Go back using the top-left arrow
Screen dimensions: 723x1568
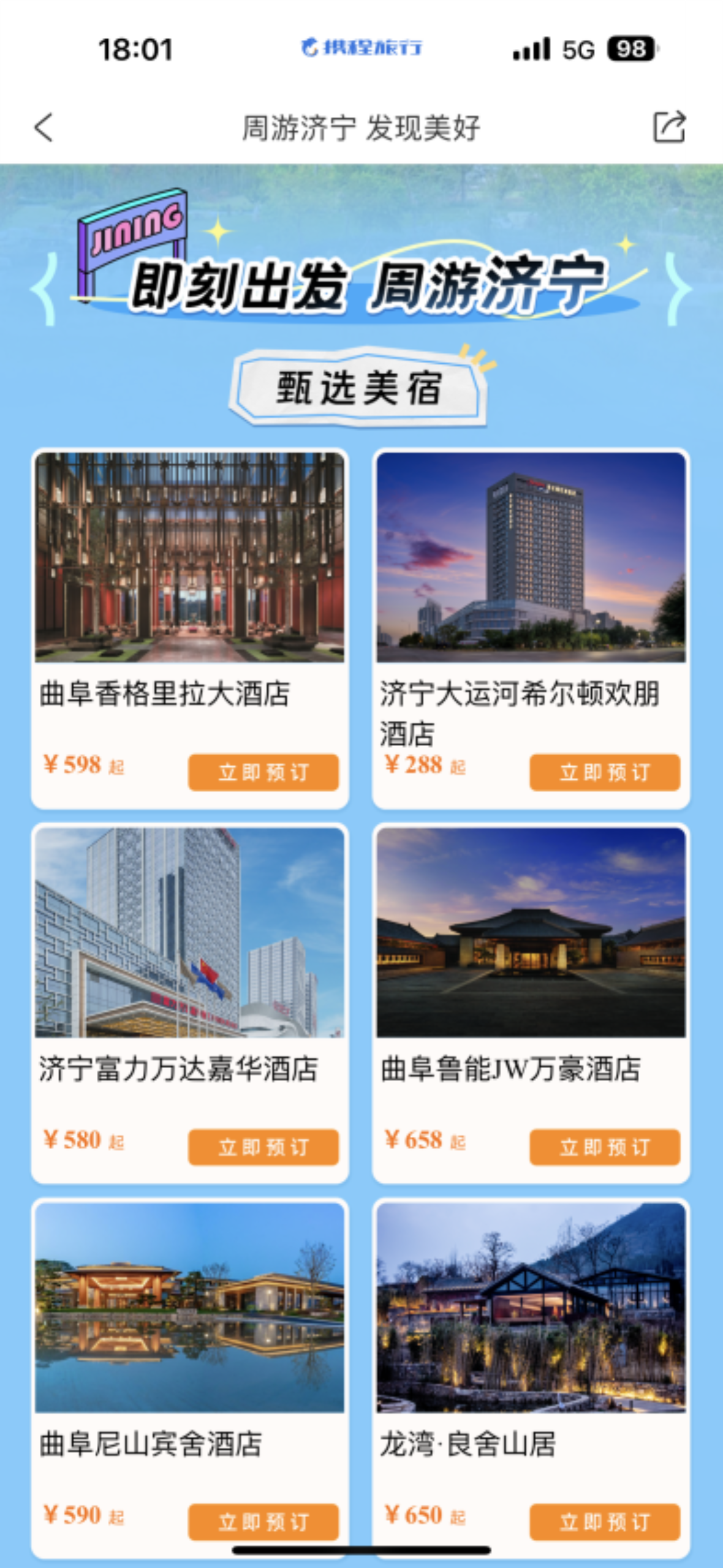pos(44,127)
